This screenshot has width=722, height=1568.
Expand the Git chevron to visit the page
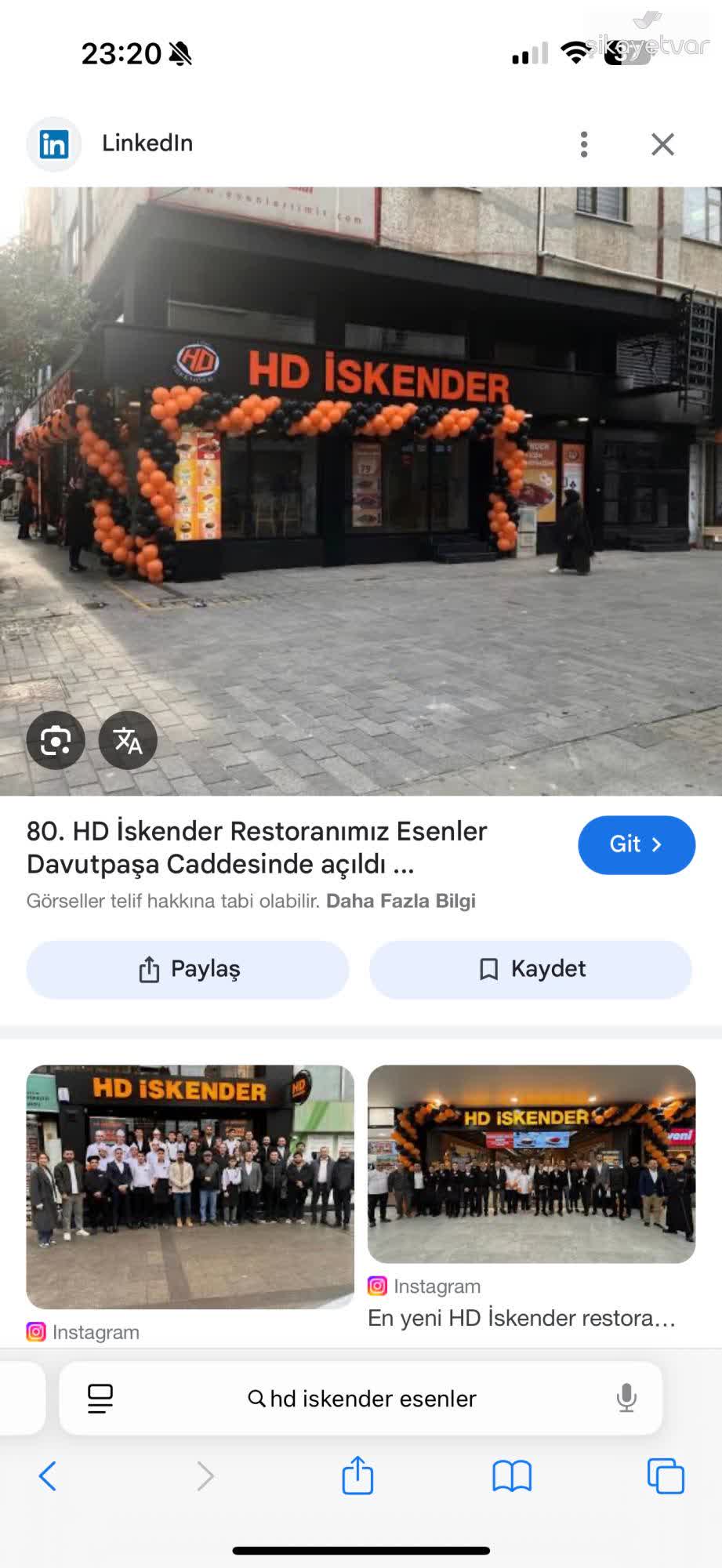tap(657, 845)
